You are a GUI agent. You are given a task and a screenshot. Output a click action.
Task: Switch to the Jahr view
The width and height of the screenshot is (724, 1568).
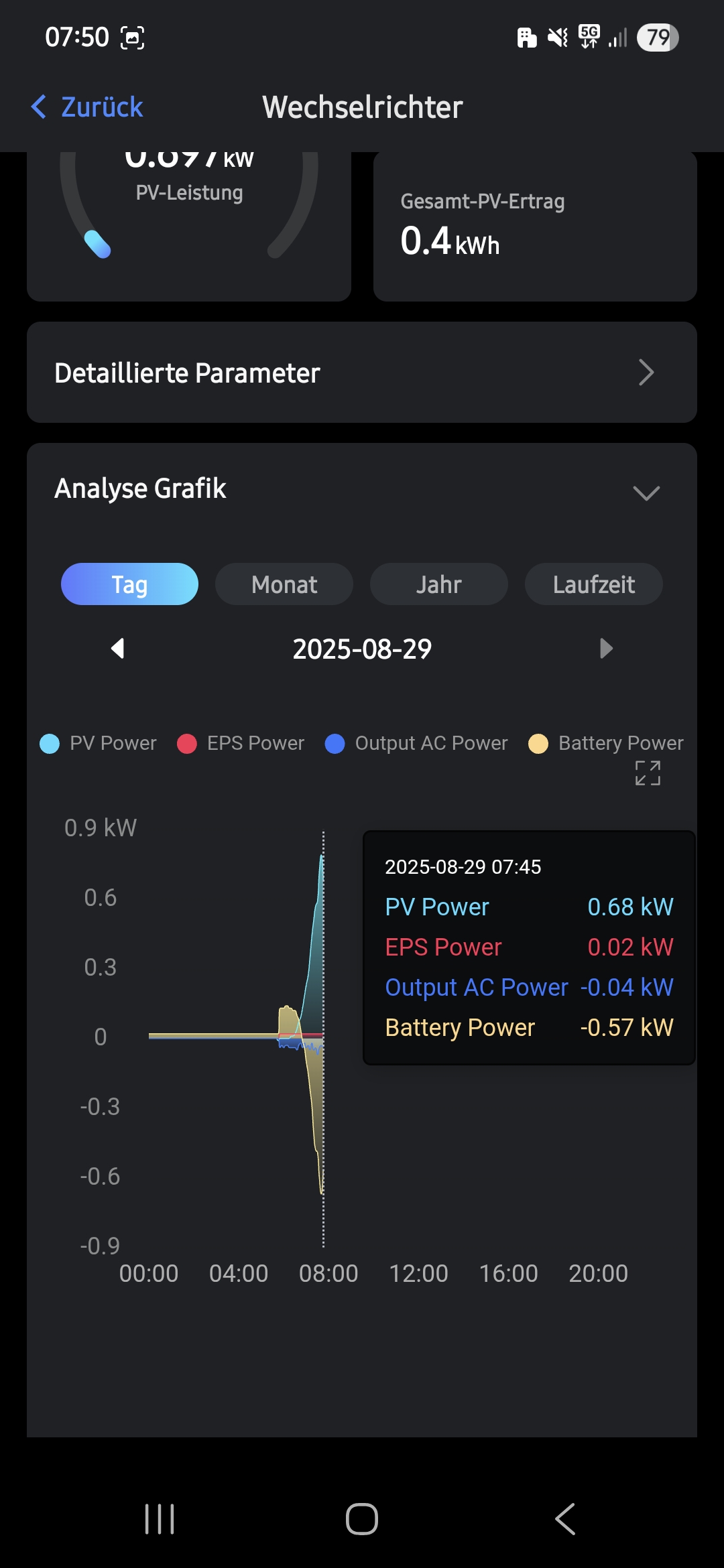pos(439,584)
